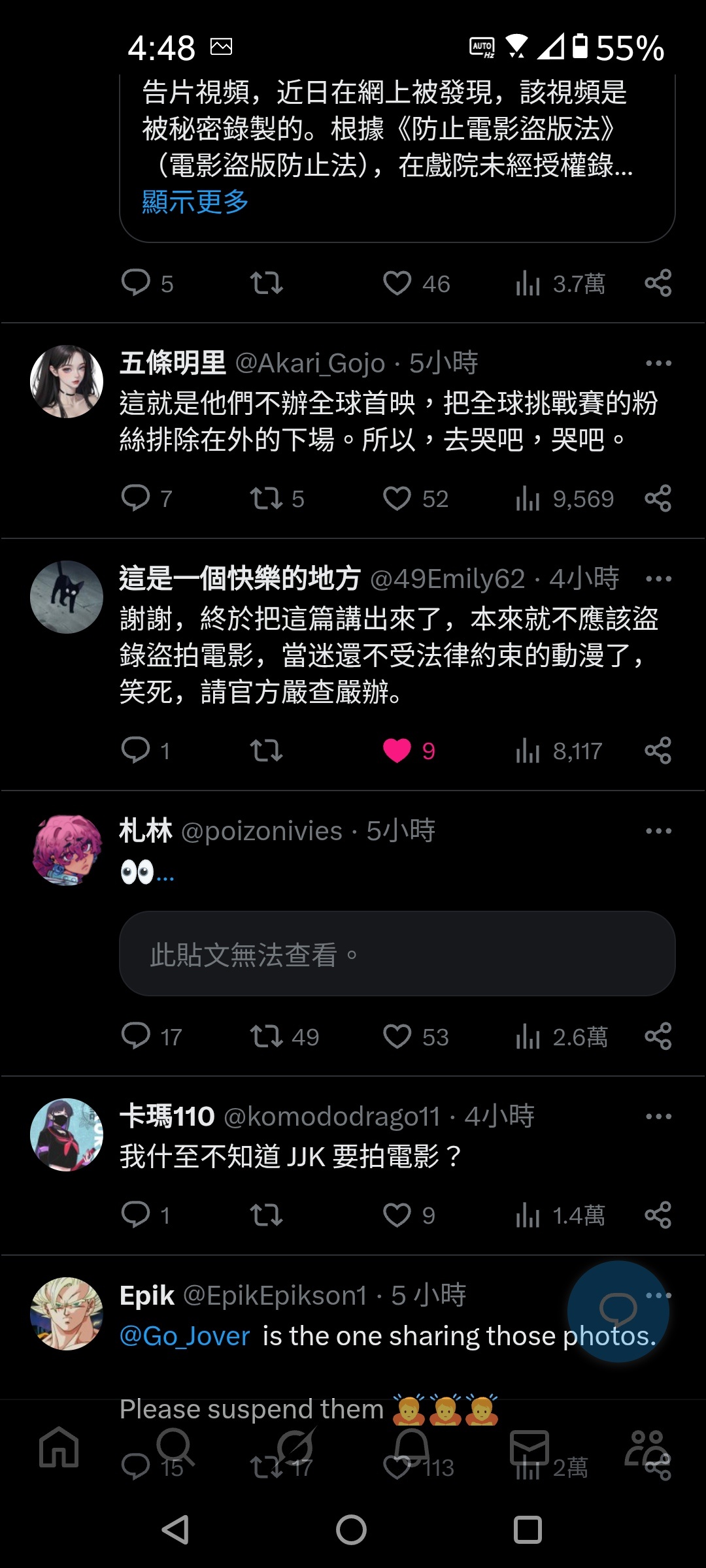Screen dimensions: 706x1568
Task: Reply to 卡瑪110's post
Action: (136, 1215)
